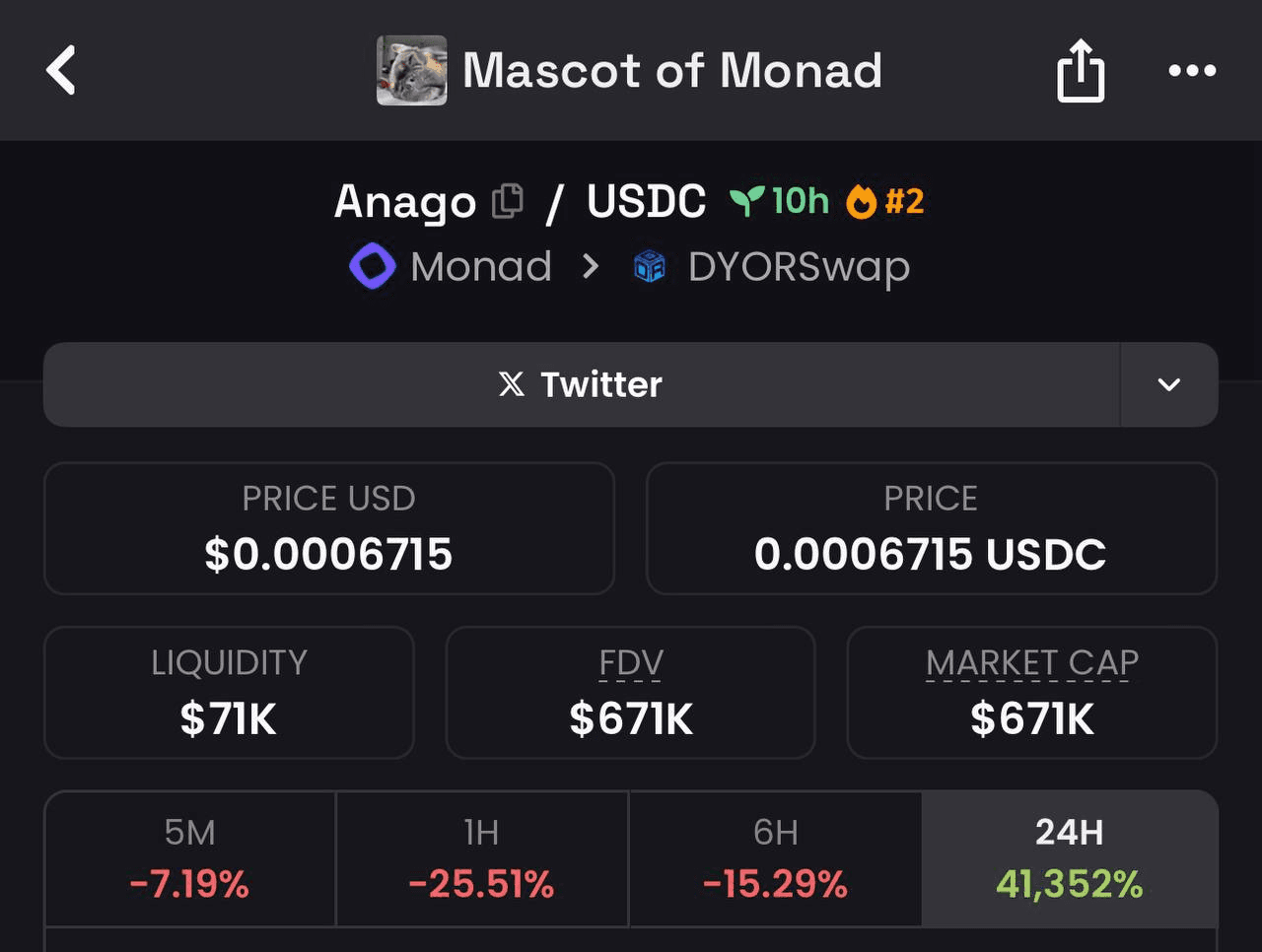This screenshot has height=952, width=1262.
Task: Go back using the arrow
Action: 61,70
